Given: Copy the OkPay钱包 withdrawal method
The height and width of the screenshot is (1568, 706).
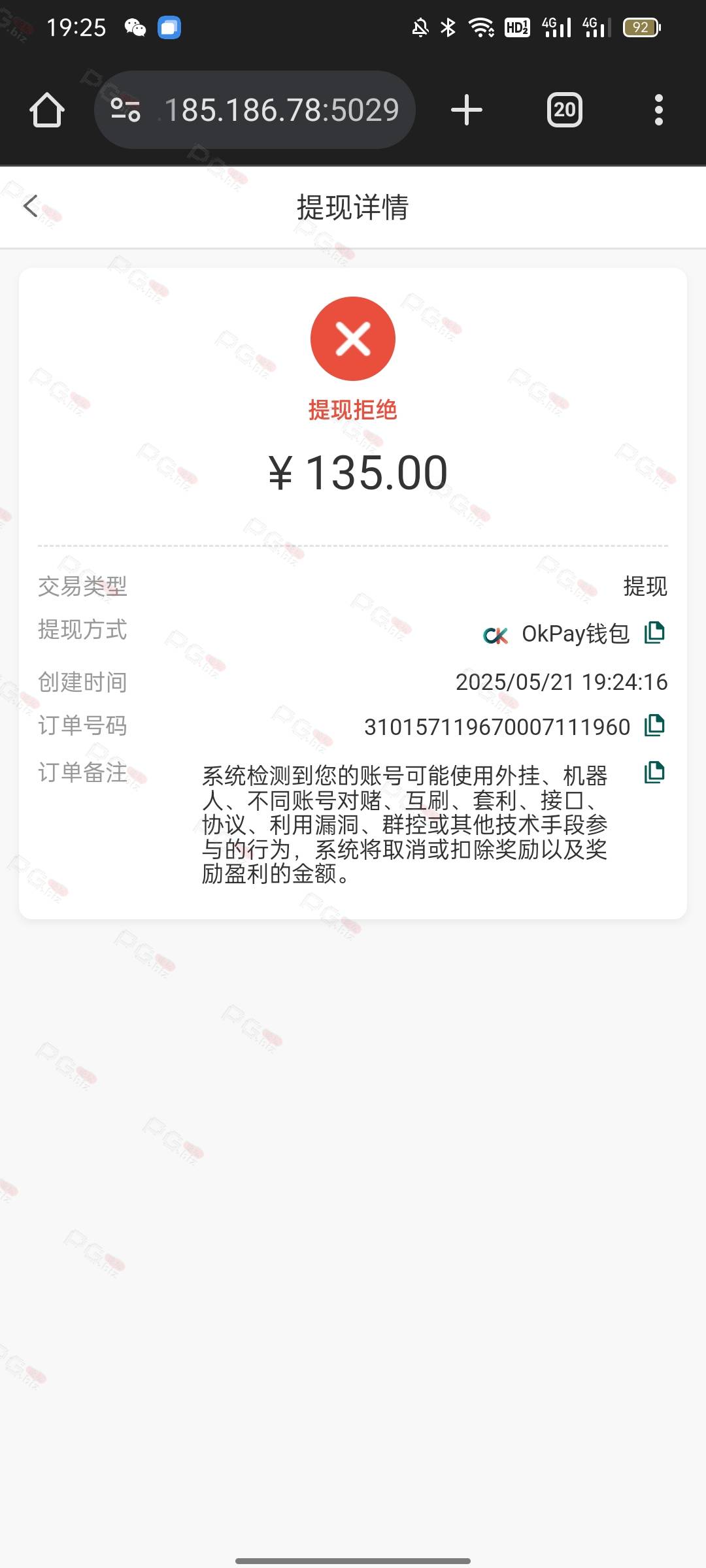Looking at the screenshot, I should tap(654, 632).
